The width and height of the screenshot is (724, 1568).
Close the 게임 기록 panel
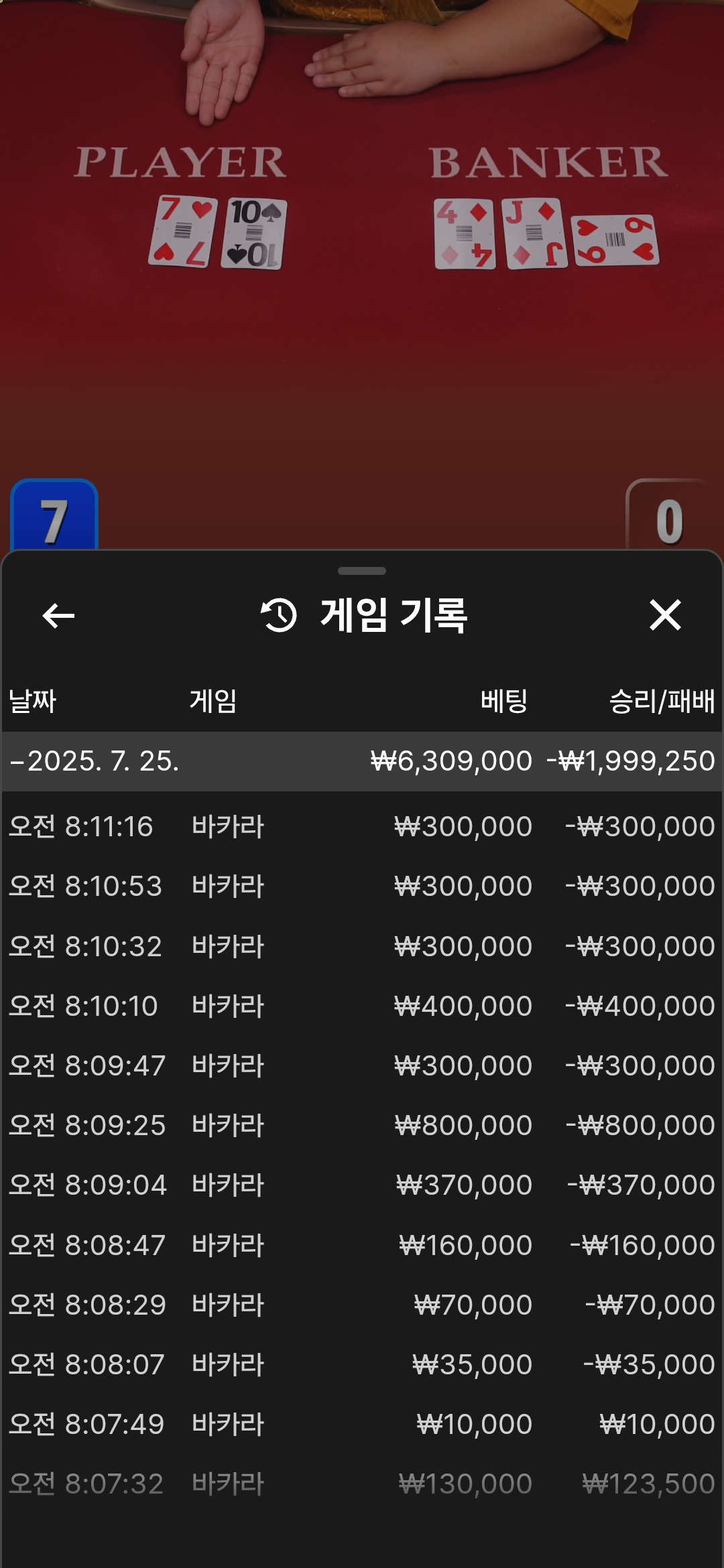point(665,615)
